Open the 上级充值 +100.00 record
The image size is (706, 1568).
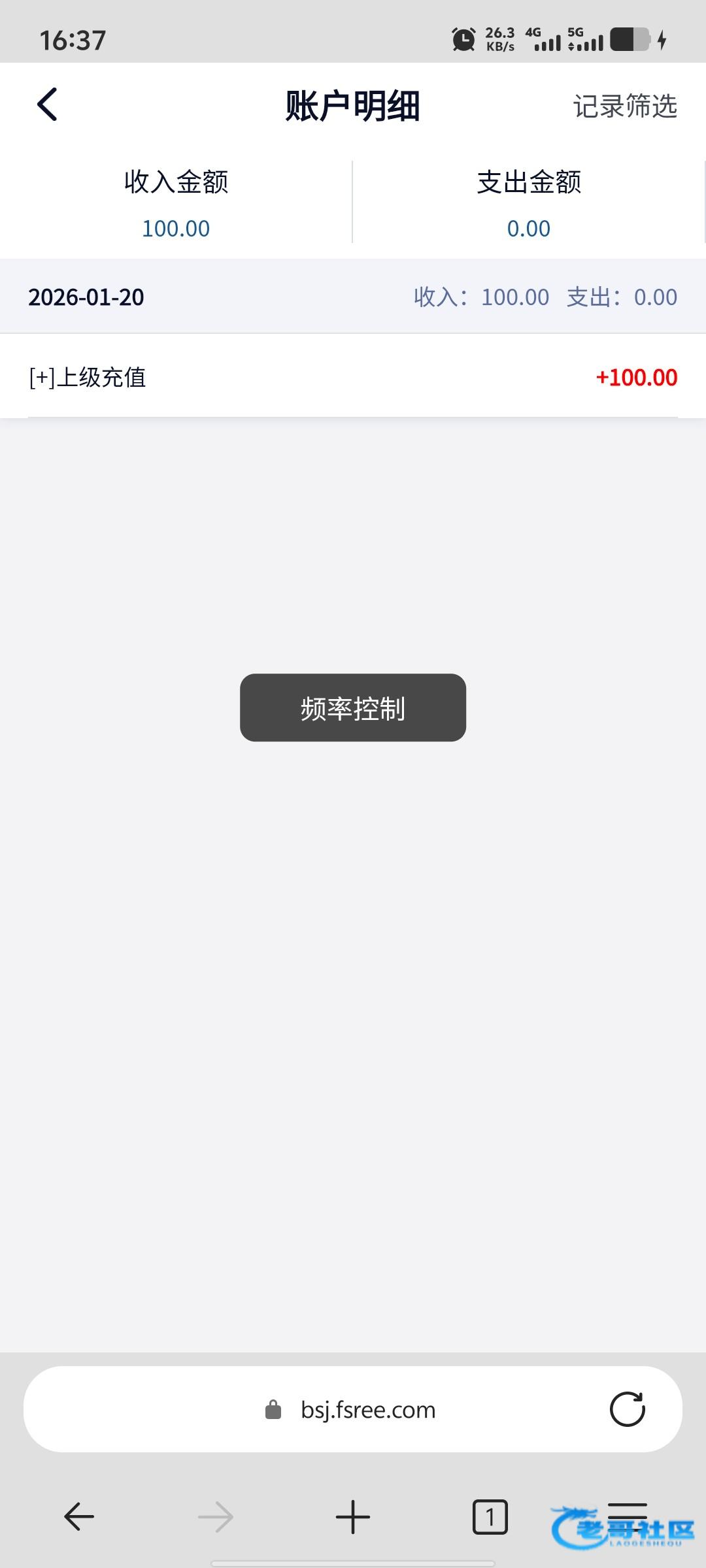pyautogui.click(x=353, y=377)
